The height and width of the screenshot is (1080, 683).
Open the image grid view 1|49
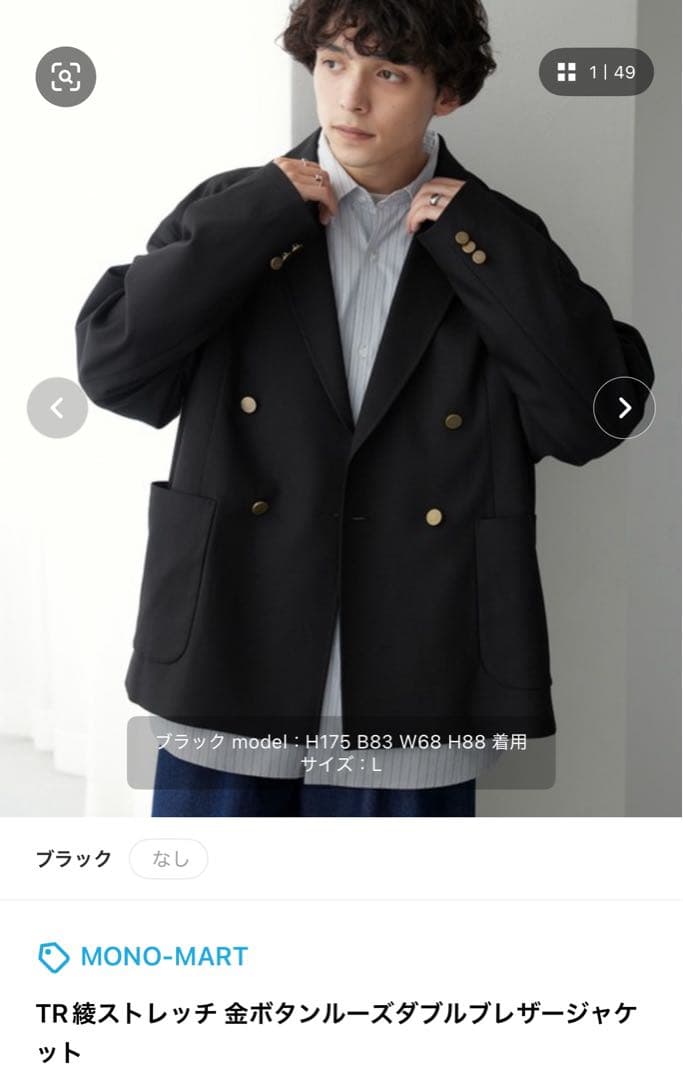tap(596, 72)
